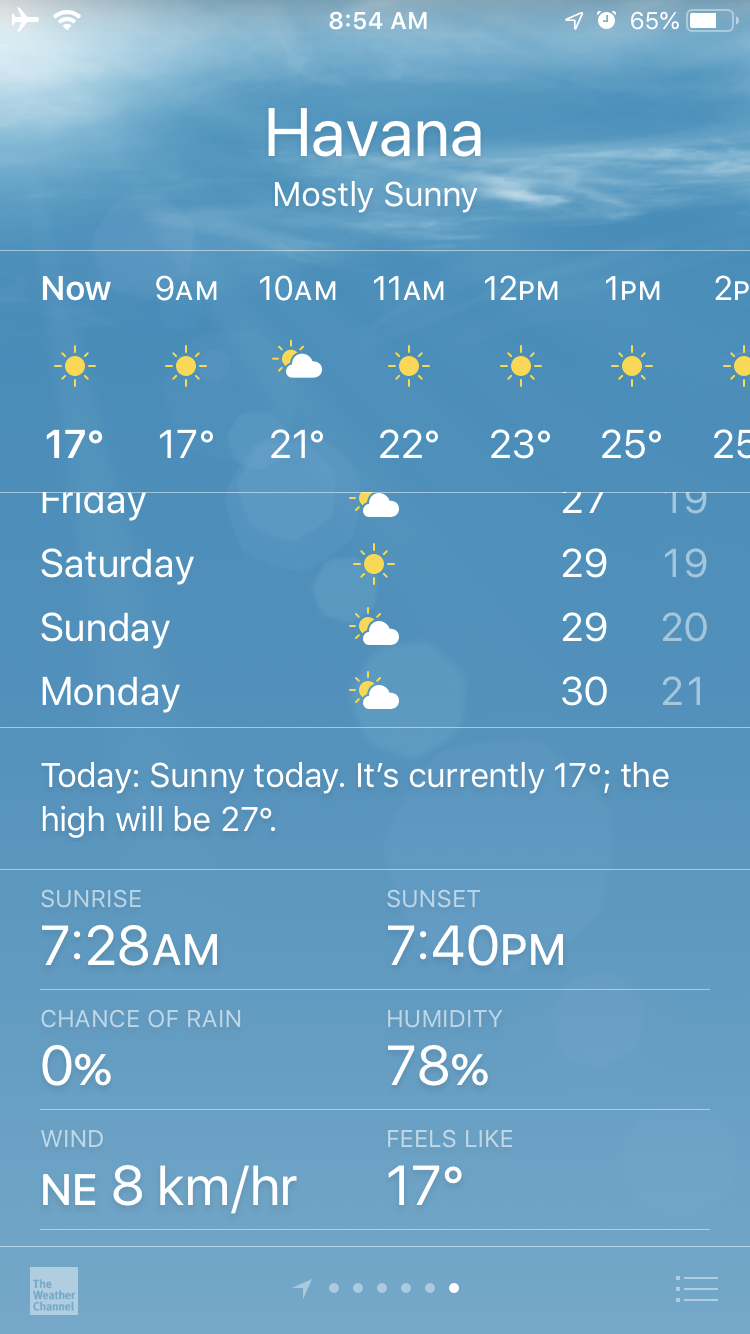
Task: Open the city list icon
Action: pyautogui.click(x=697, y=1289)
